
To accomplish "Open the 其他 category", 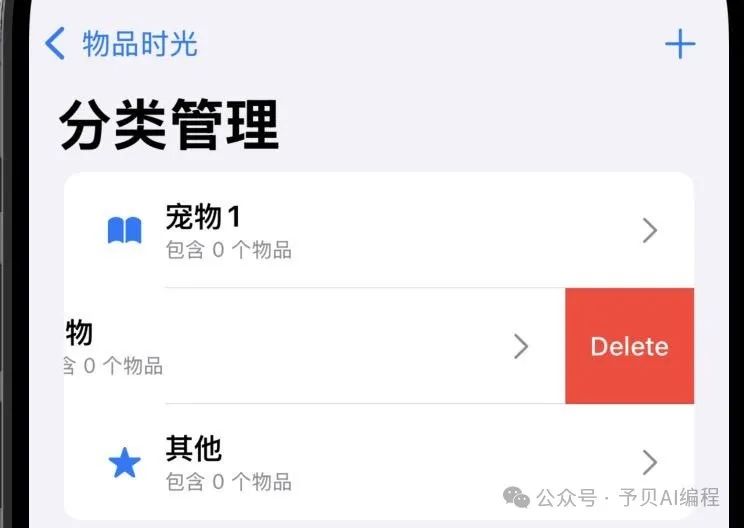I will coord(378,462).
